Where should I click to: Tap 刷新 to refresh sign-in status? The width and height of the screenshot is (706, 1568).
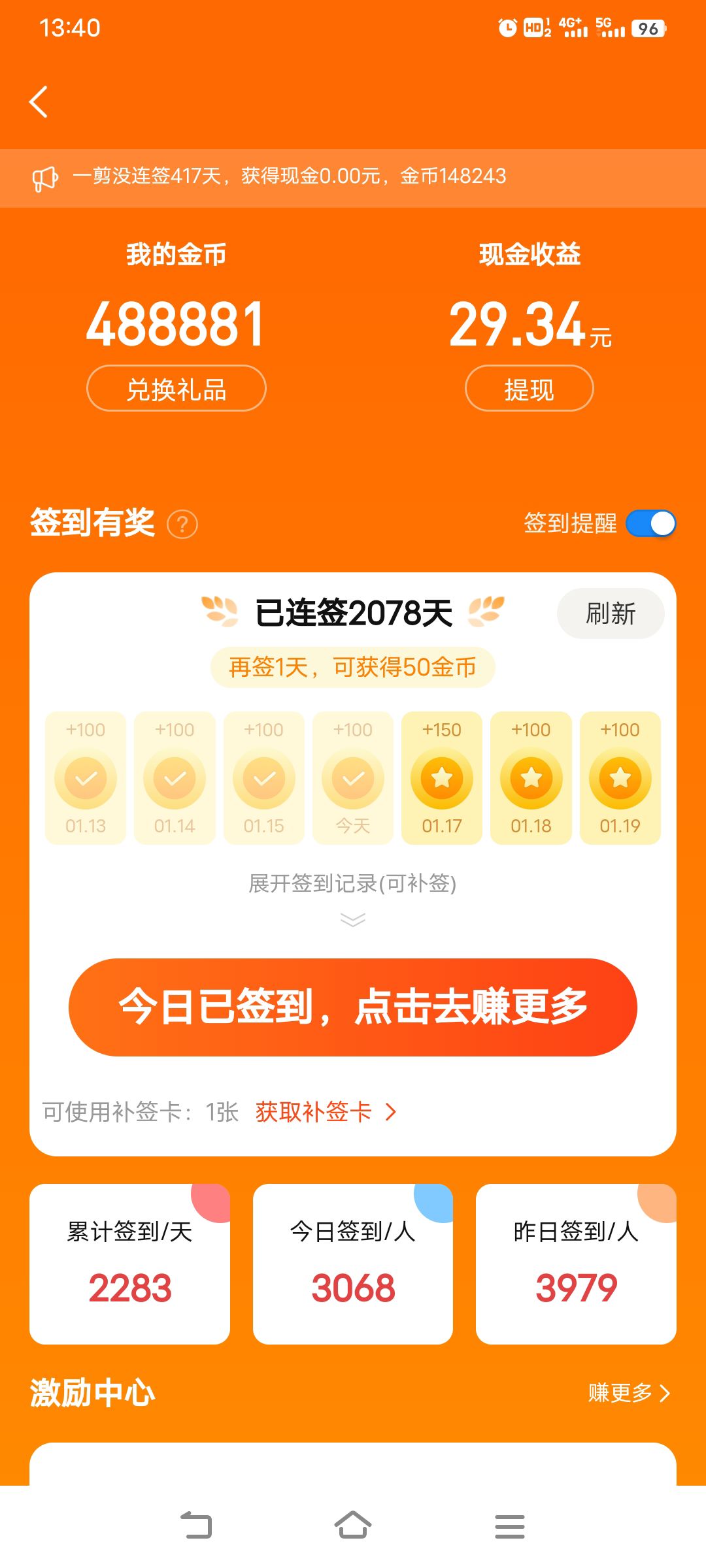coord(611,613)
